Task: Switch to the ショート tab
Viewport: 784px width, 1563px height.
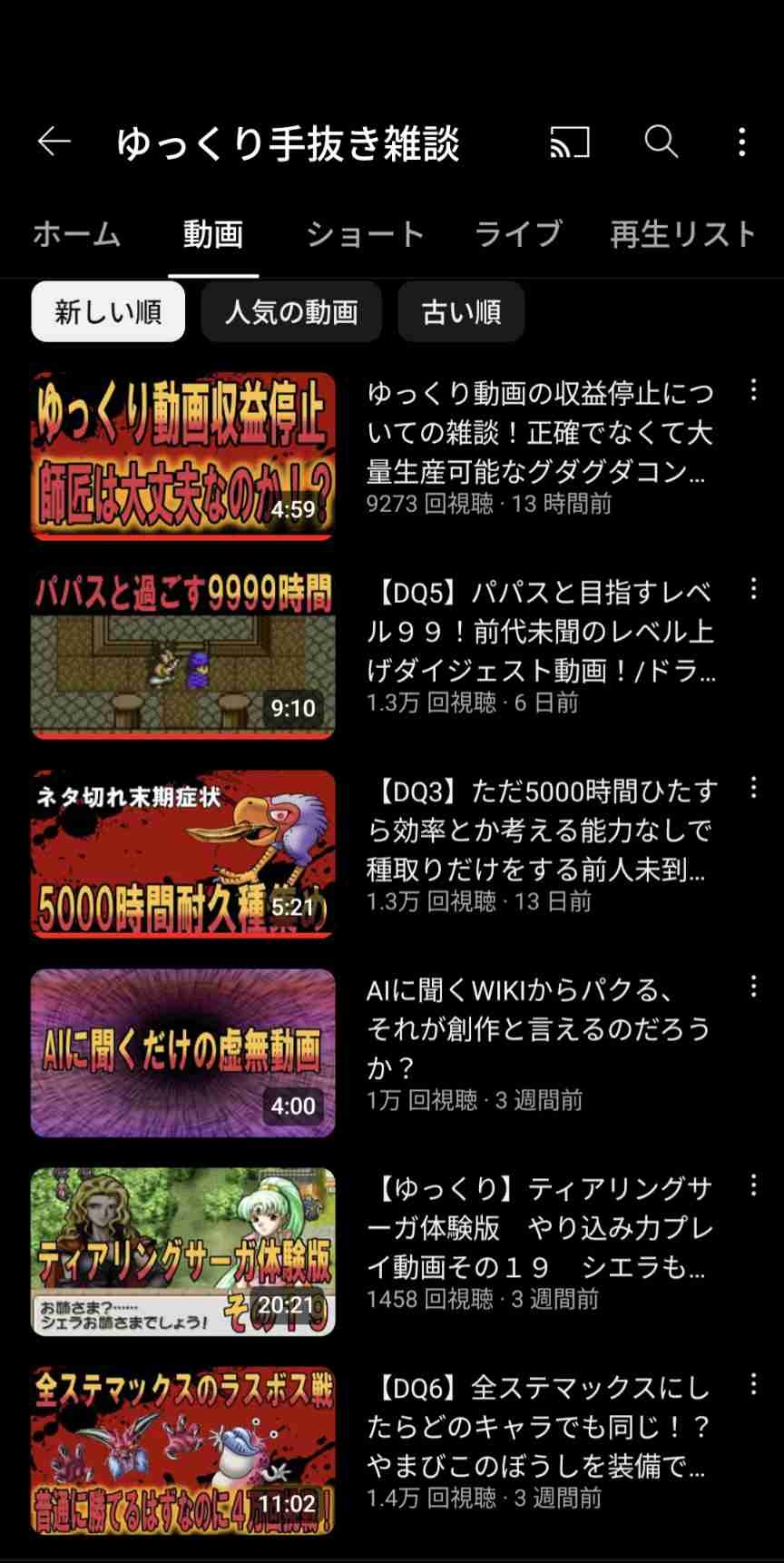Action: click(x=365, y=235)
